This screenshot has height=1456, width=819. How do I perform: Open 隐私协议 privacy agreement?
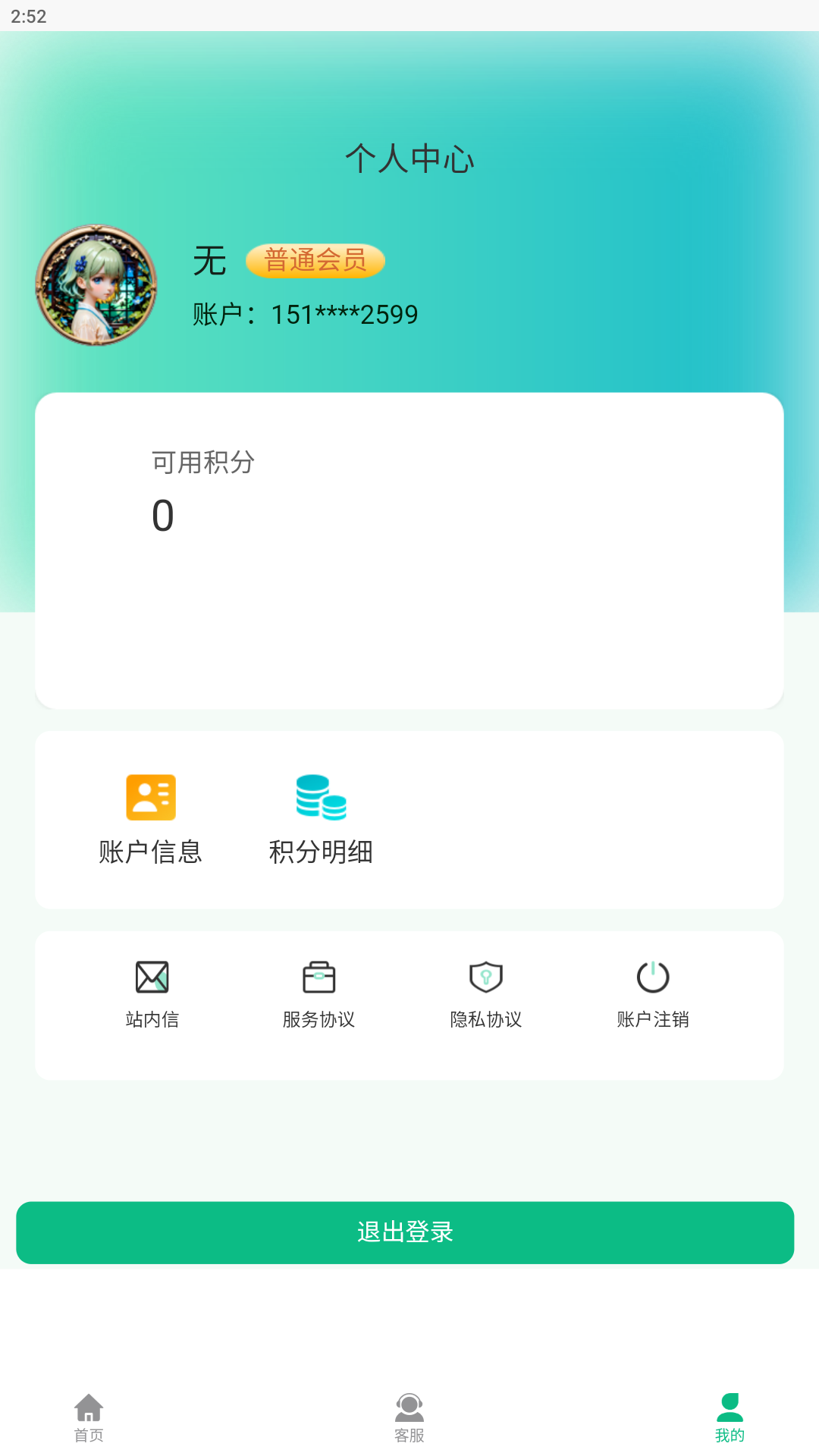coord(486,994)
